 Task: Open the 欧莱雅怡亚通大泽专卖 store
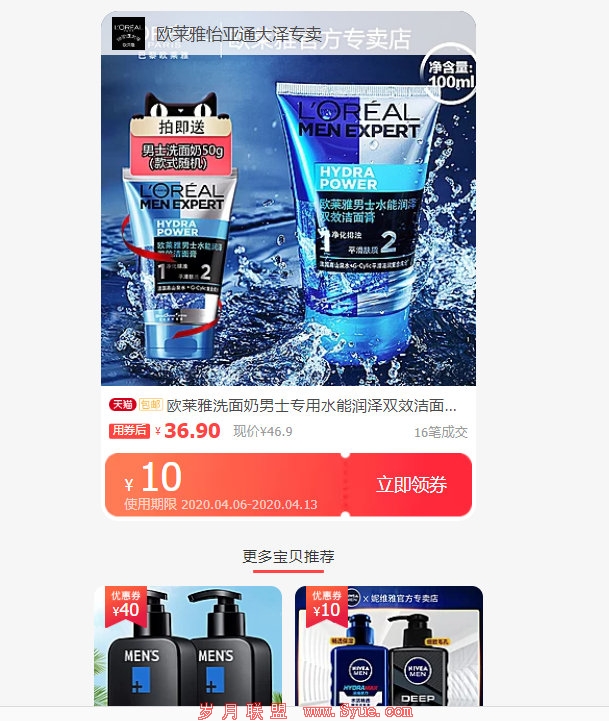pos(238,34)
